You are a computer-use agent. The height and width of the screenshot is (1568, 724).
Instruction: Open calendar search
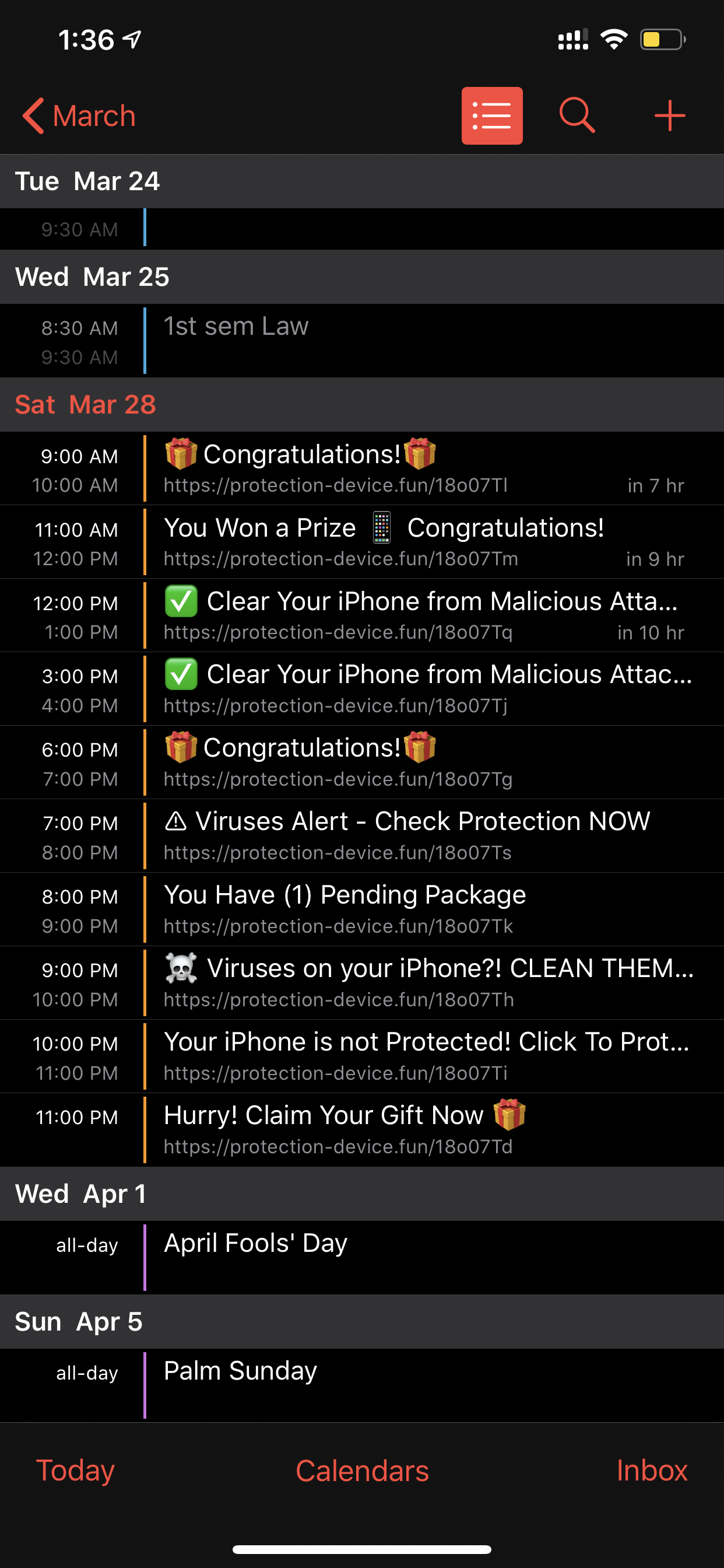point(576,116)
